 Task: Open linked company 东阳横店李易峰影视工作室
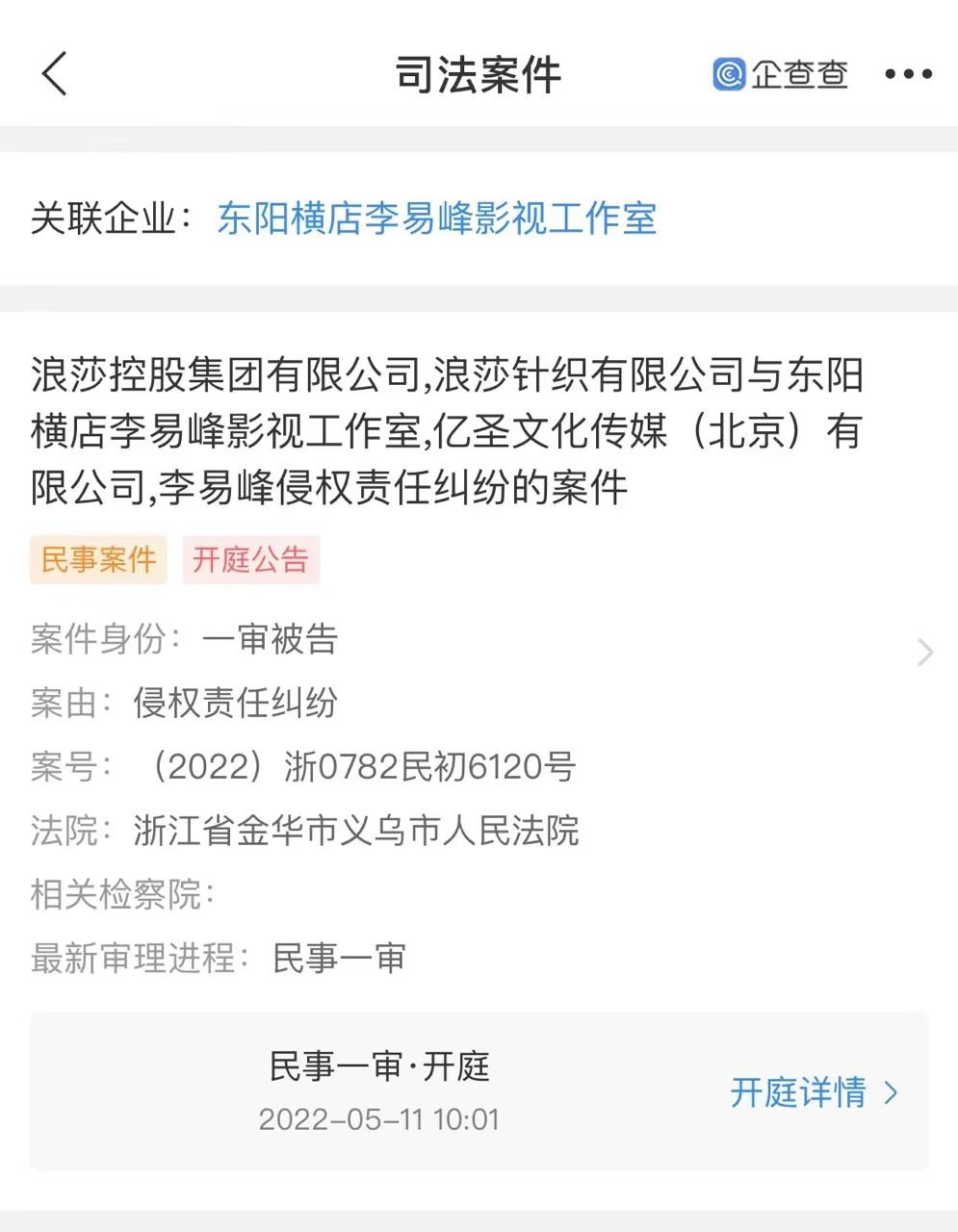[436, 218]
